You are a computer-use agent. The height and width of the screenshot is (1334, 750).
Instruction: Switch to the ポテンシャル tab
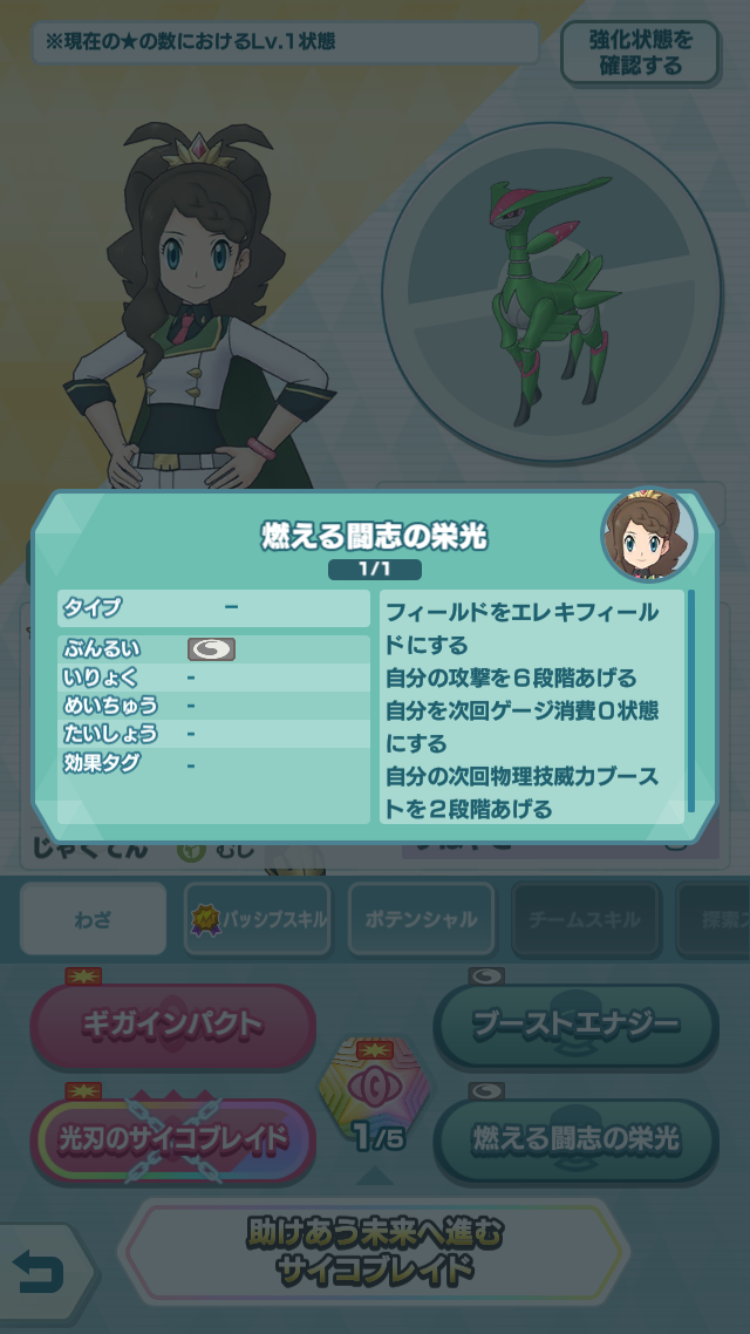tap(421, 919)
